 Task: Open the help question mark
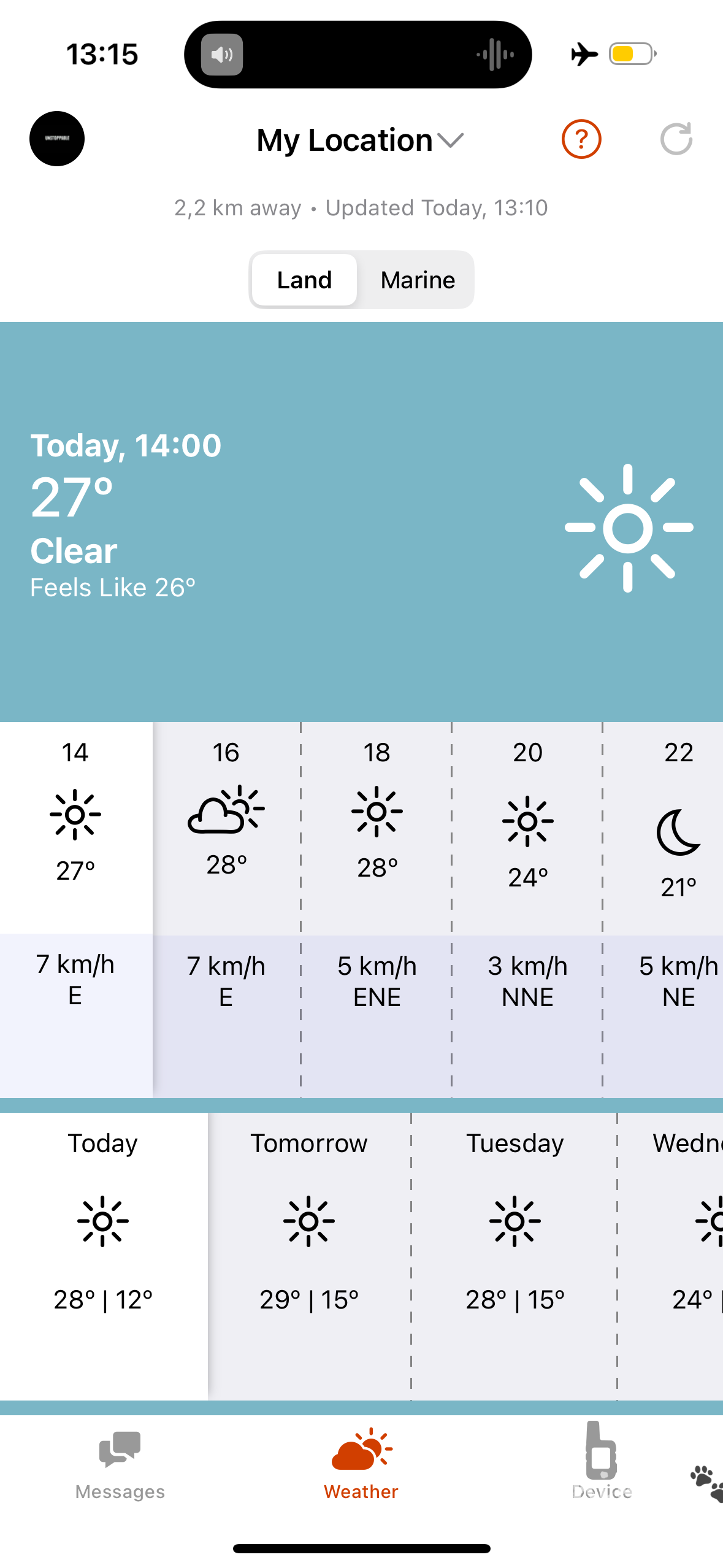(x=581, y=139)
